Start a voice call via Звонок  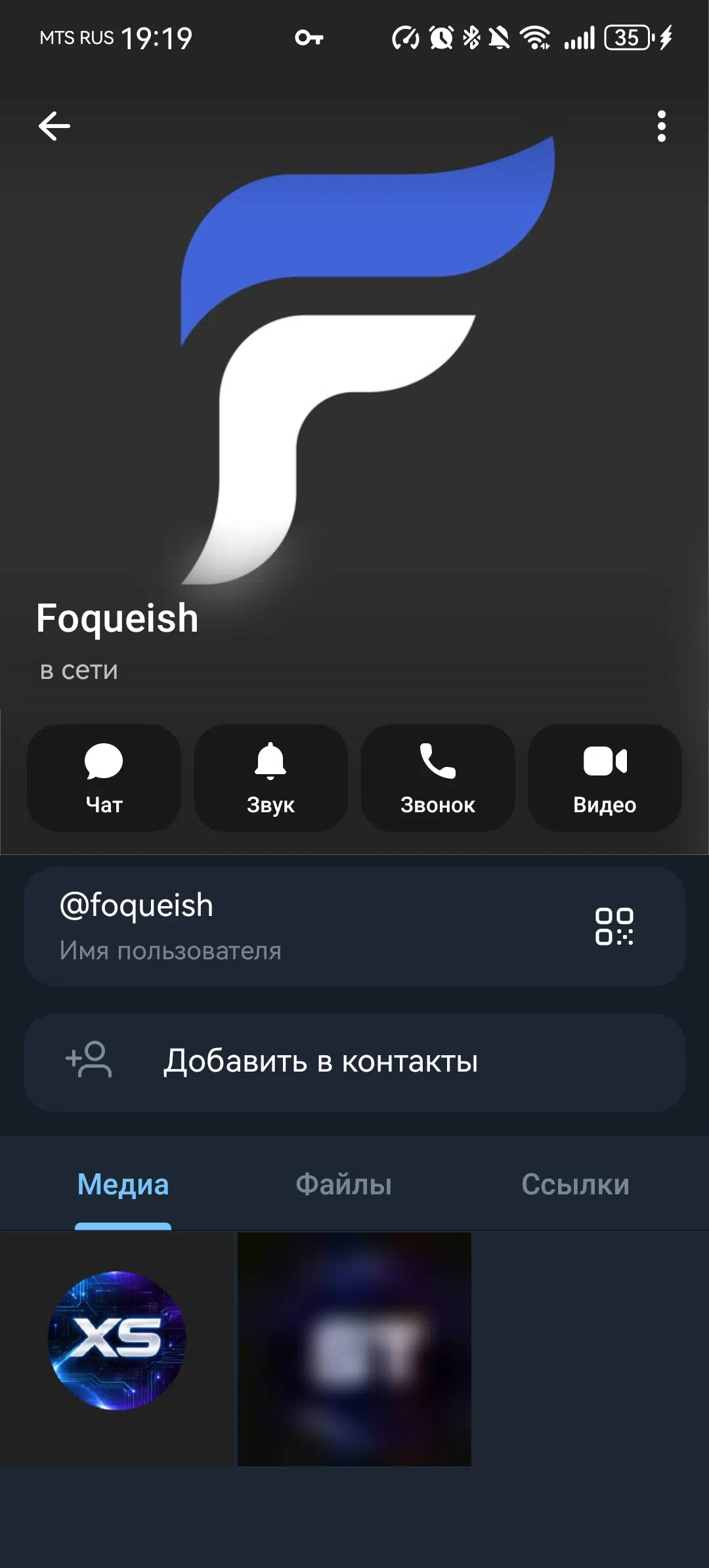(438, 778)
